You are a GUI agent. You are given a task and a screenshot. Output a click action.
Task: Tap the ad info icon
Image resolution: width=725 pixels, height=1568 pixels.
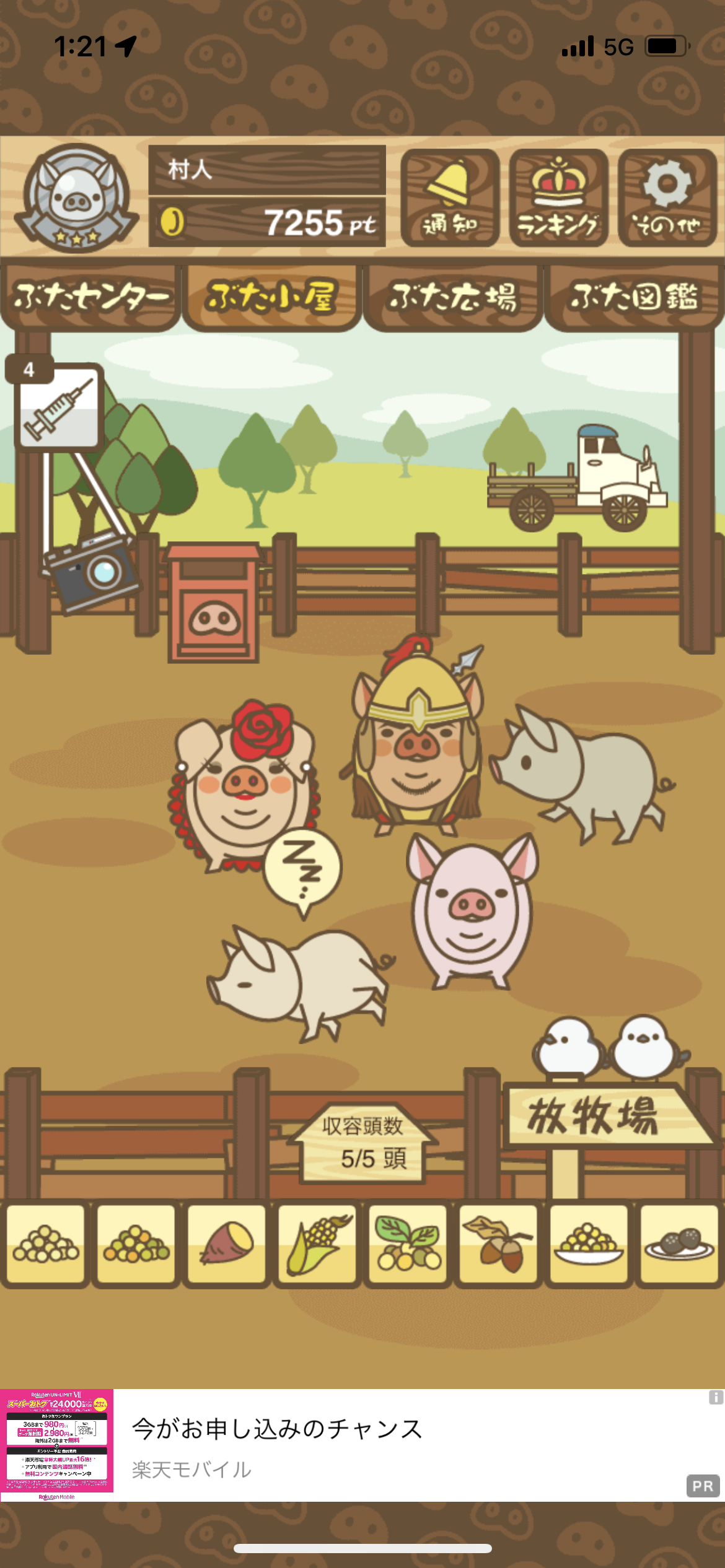click(715, 1397)
